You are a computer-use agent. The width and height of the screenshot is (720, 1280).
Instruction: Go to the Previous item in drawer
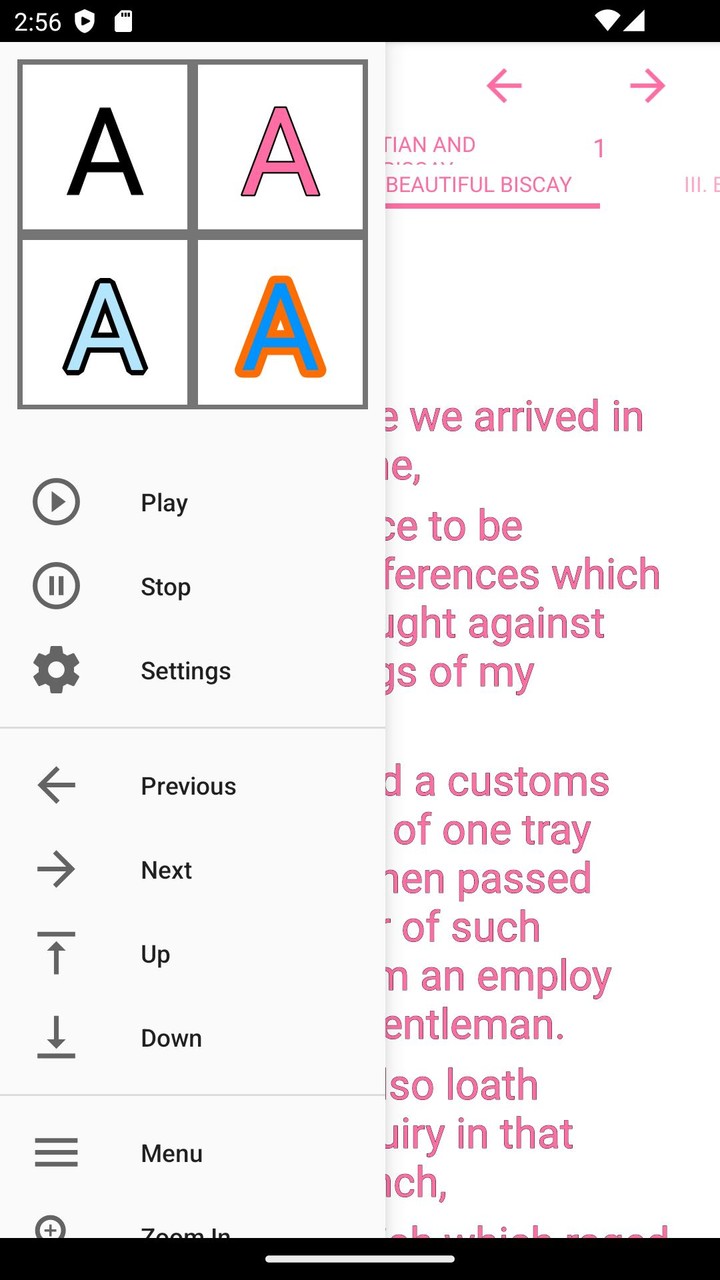click(x=188, y=786)
